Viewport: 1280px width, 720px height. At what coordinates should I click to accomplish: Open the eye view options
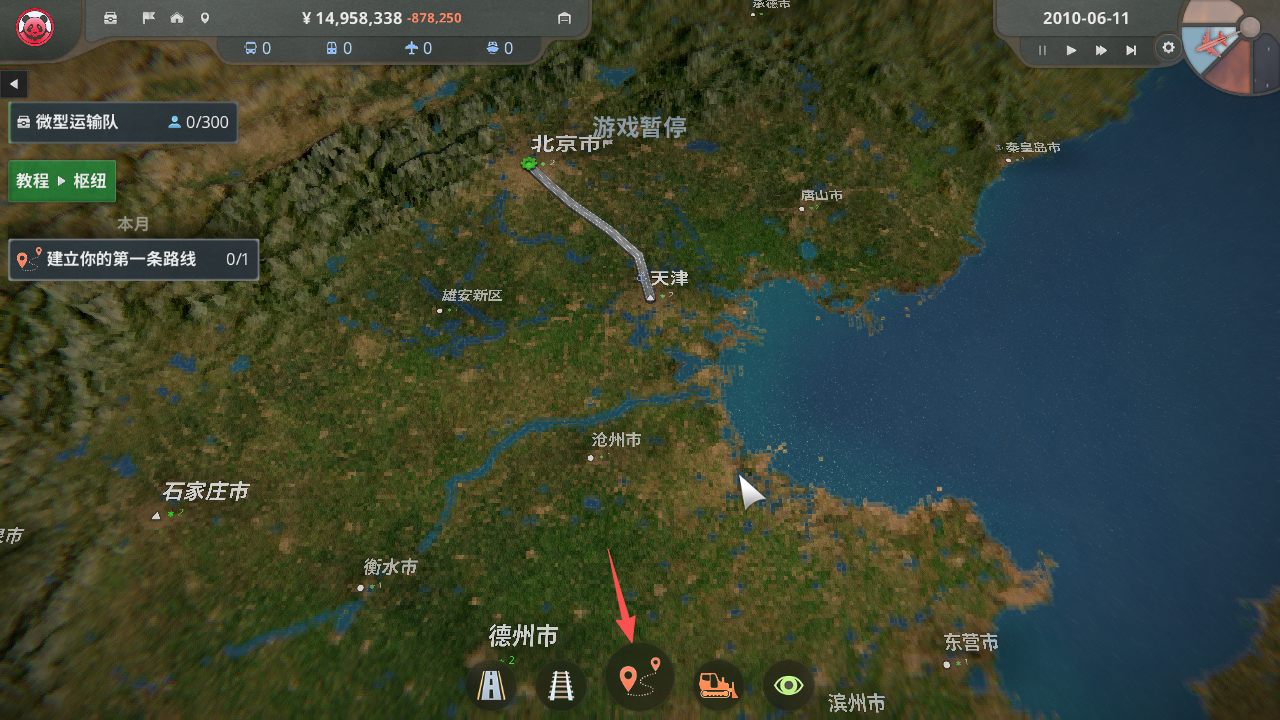789,685
